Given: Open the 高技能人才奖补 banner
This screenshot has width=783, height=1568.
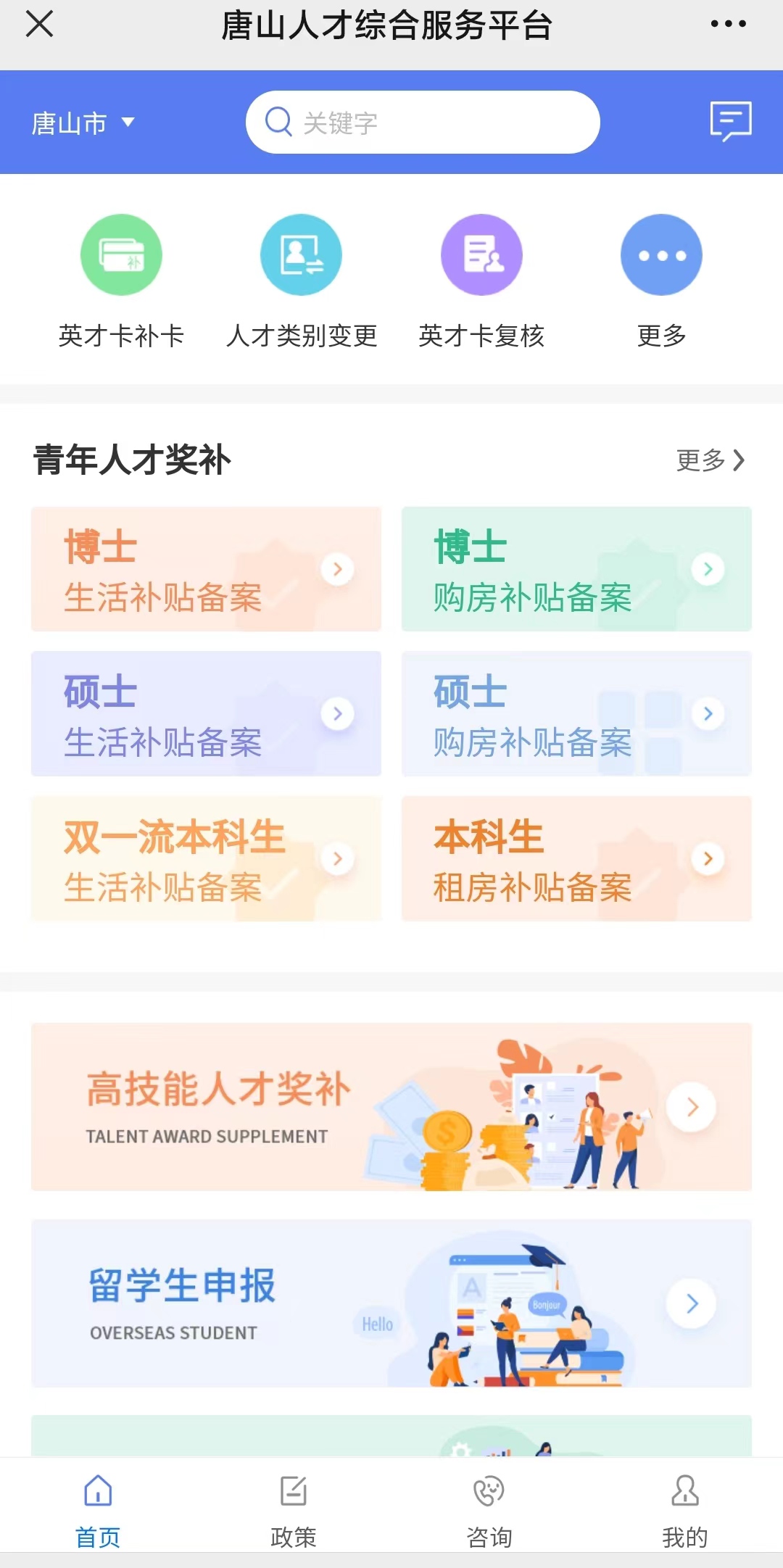Looking at the screenshot, I should tap(391, 1107).
